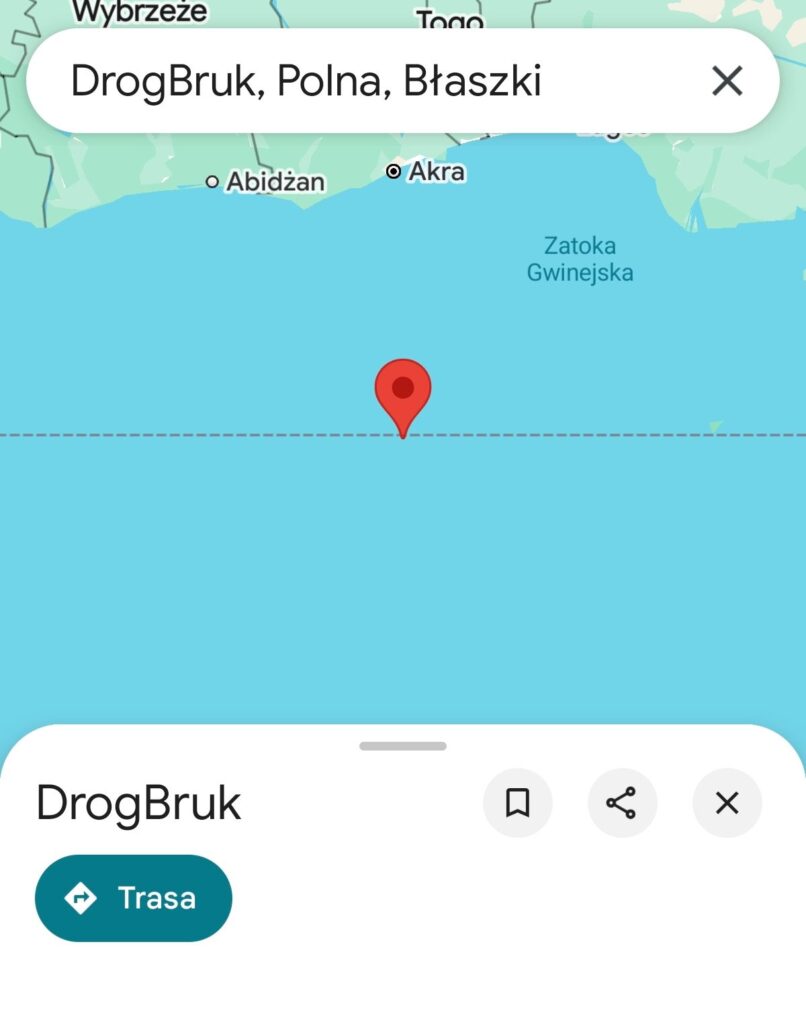Tap the place card's drag handle
Image resolution: width=806 pixels, height=1024 pixels.
(x=403, y=746)
